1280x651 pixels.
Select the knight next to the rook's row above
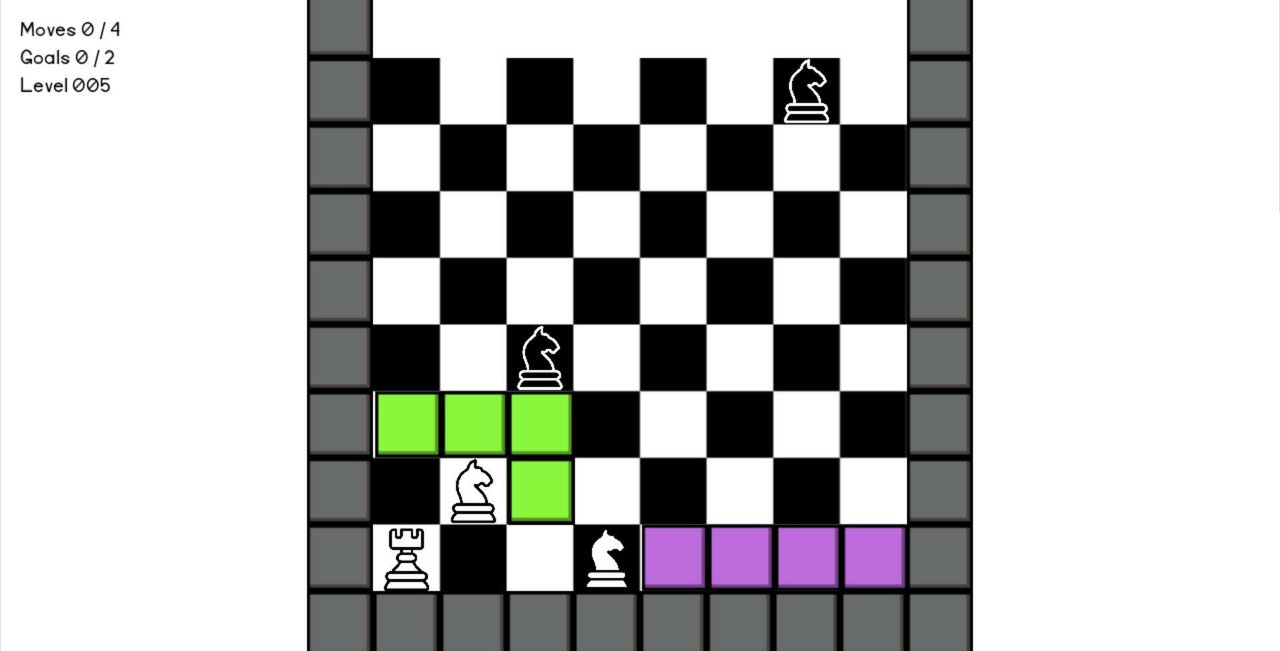[473, 491]
